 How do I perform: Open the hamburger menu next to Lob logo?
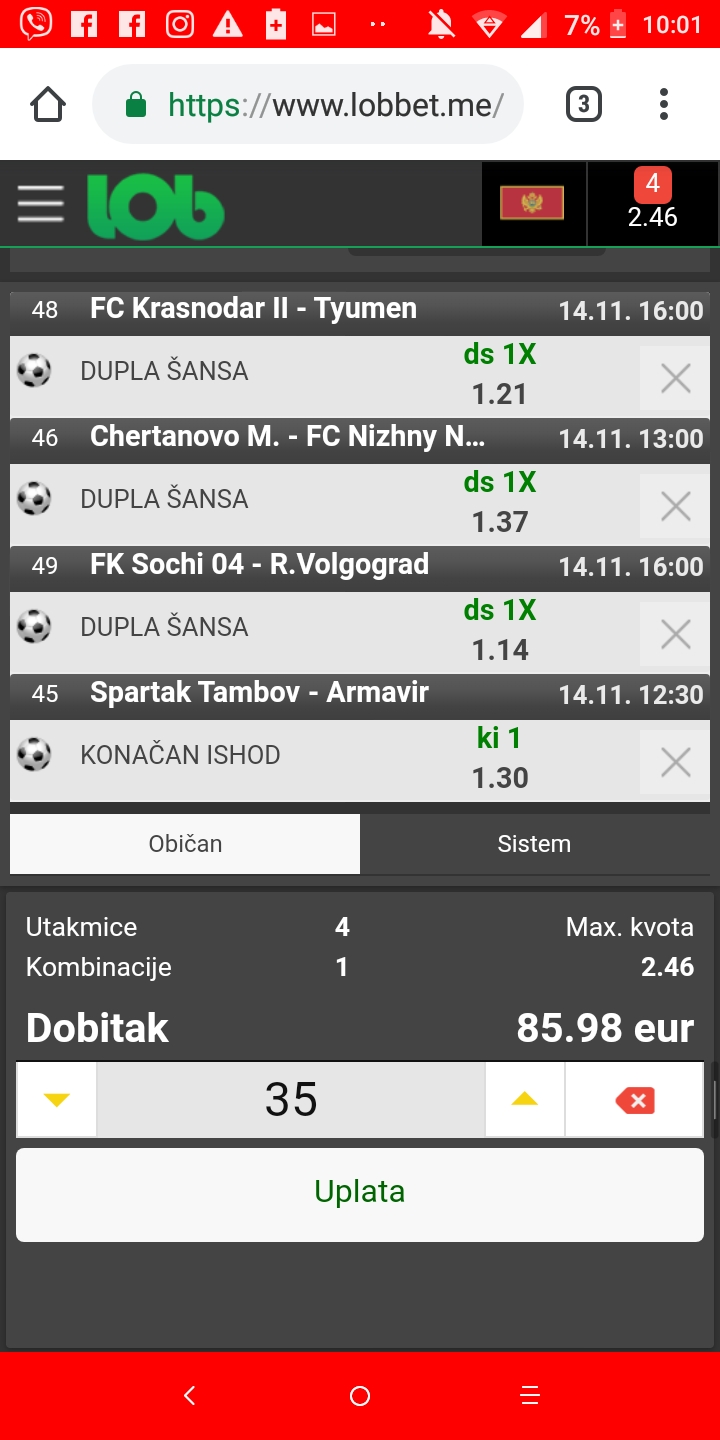[40, 205]
